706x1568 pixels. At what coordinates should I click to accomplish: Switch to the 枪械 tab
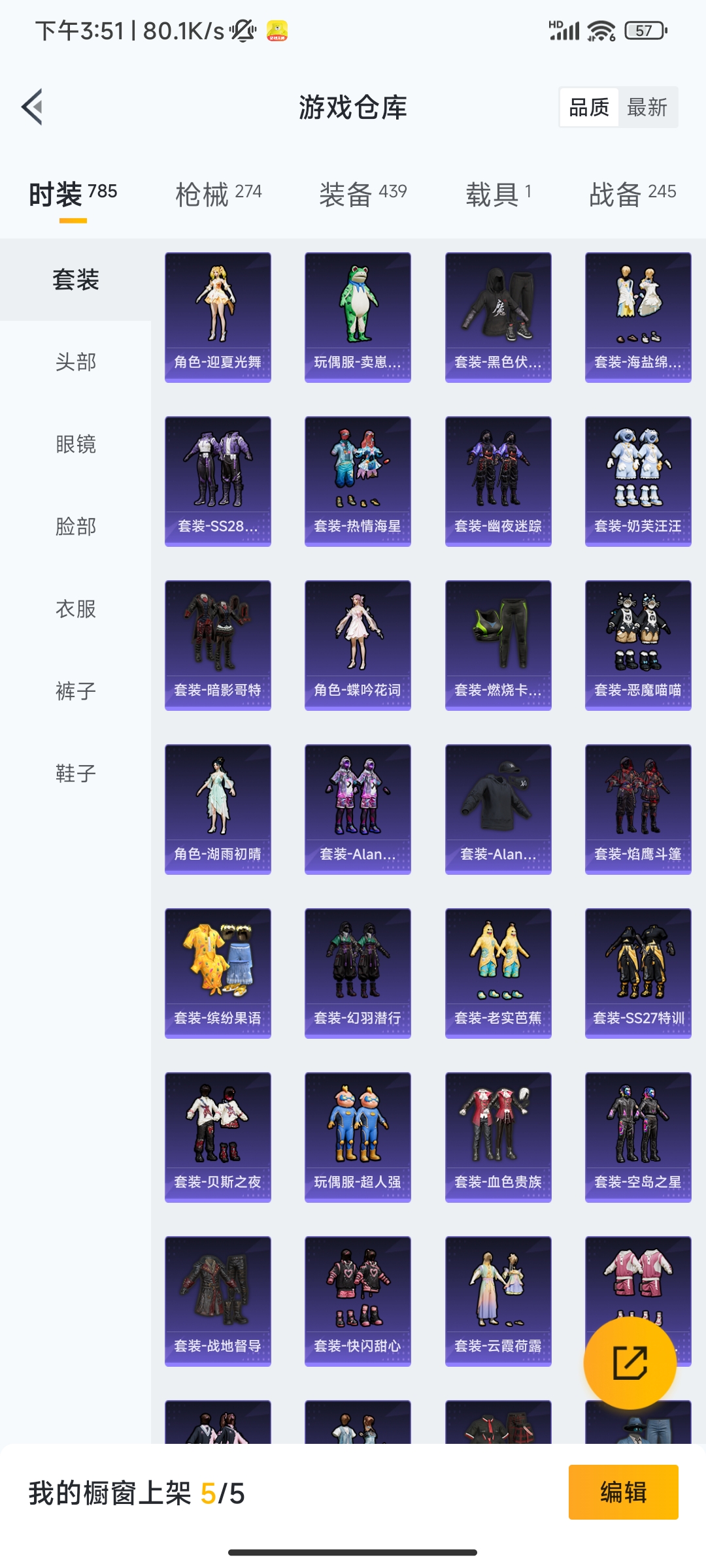tap(218, 194)
